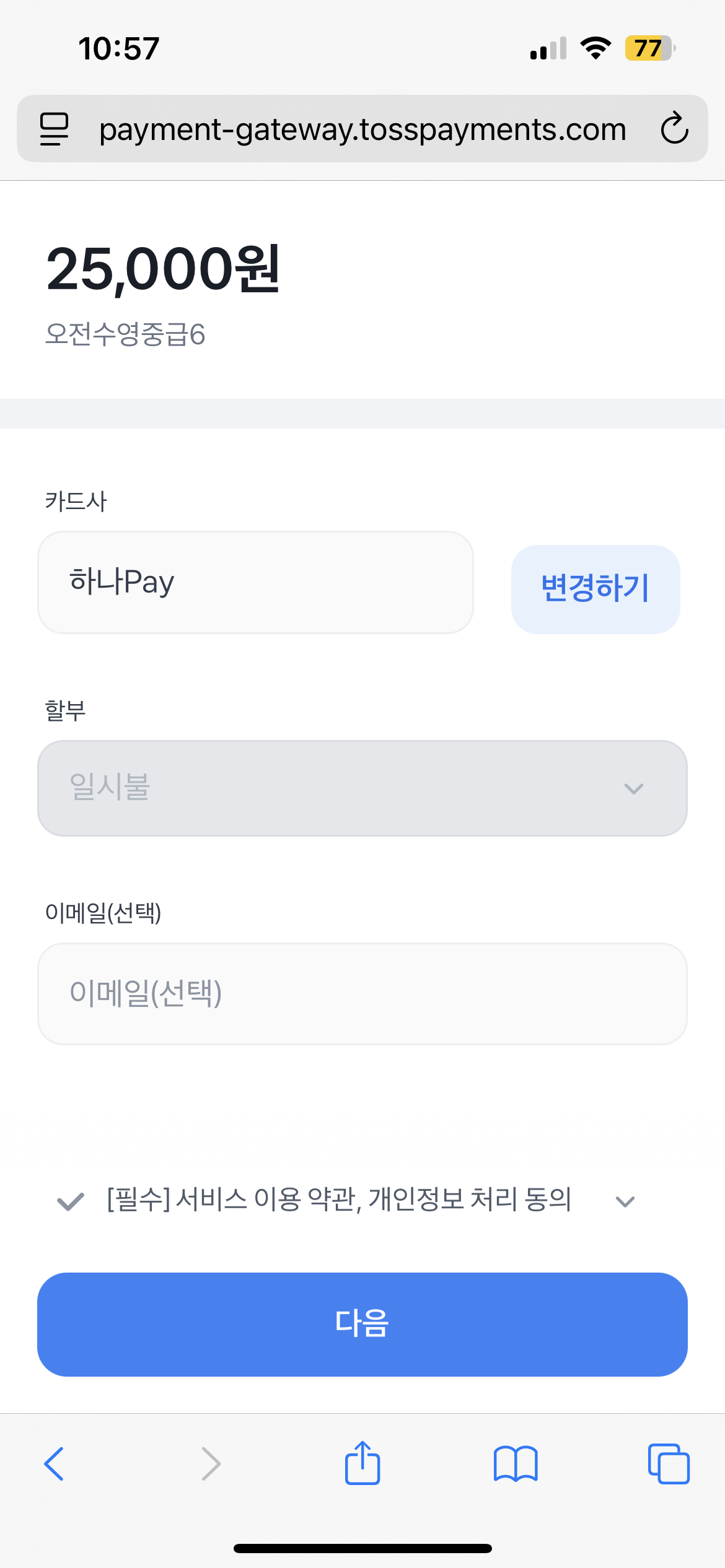Screen dimensions: 725x1568
Task: Focus the 이메일(선택) input field
Action: [362, 993]
